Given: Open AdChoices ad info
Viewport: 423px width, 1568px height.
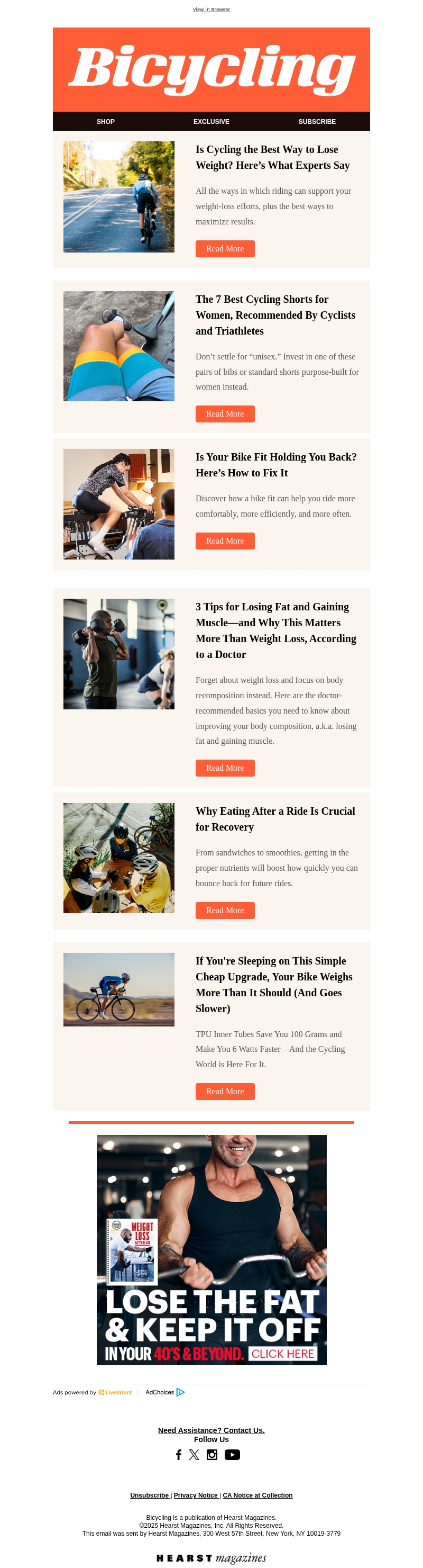Looking at the screenshot, I should click(x=164, y=1392).
